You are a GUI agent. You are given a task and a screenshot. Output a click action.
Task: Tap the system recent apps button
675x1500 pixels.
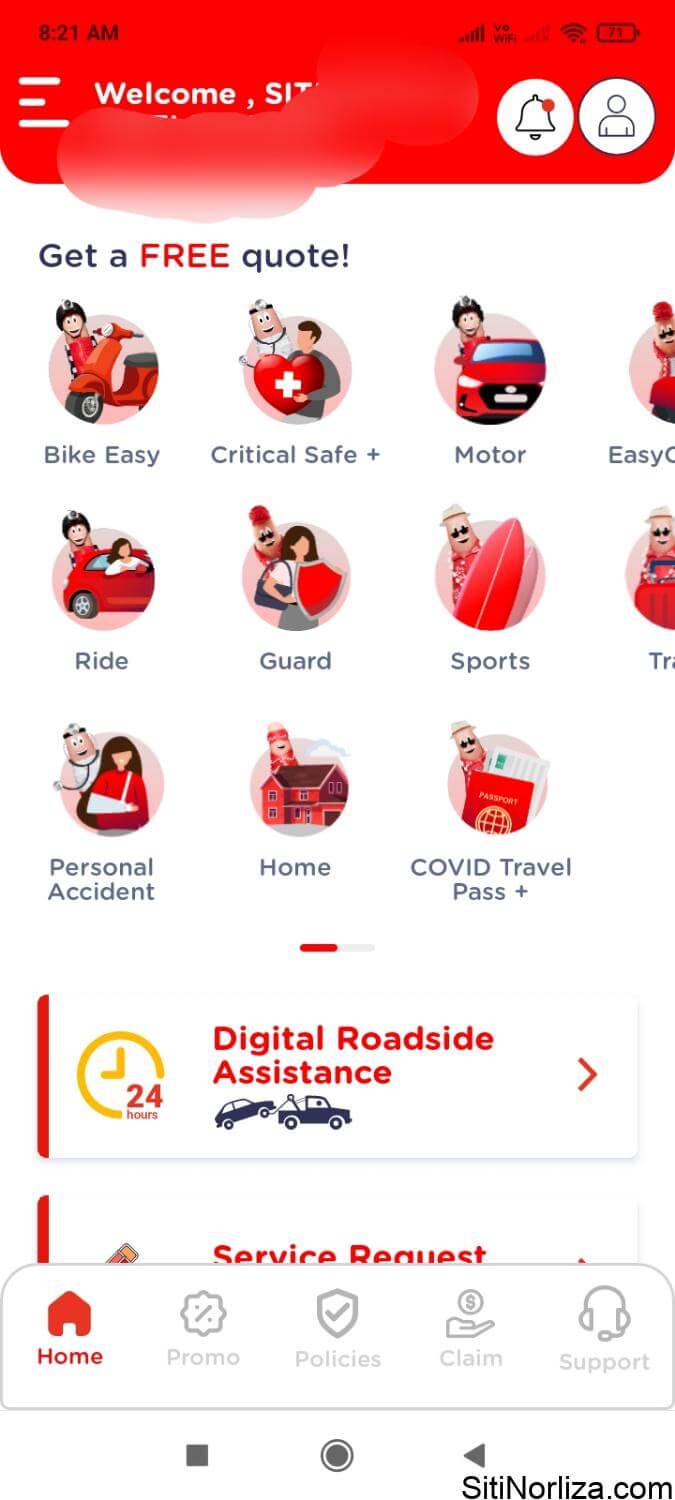[x=197, y=1455]
